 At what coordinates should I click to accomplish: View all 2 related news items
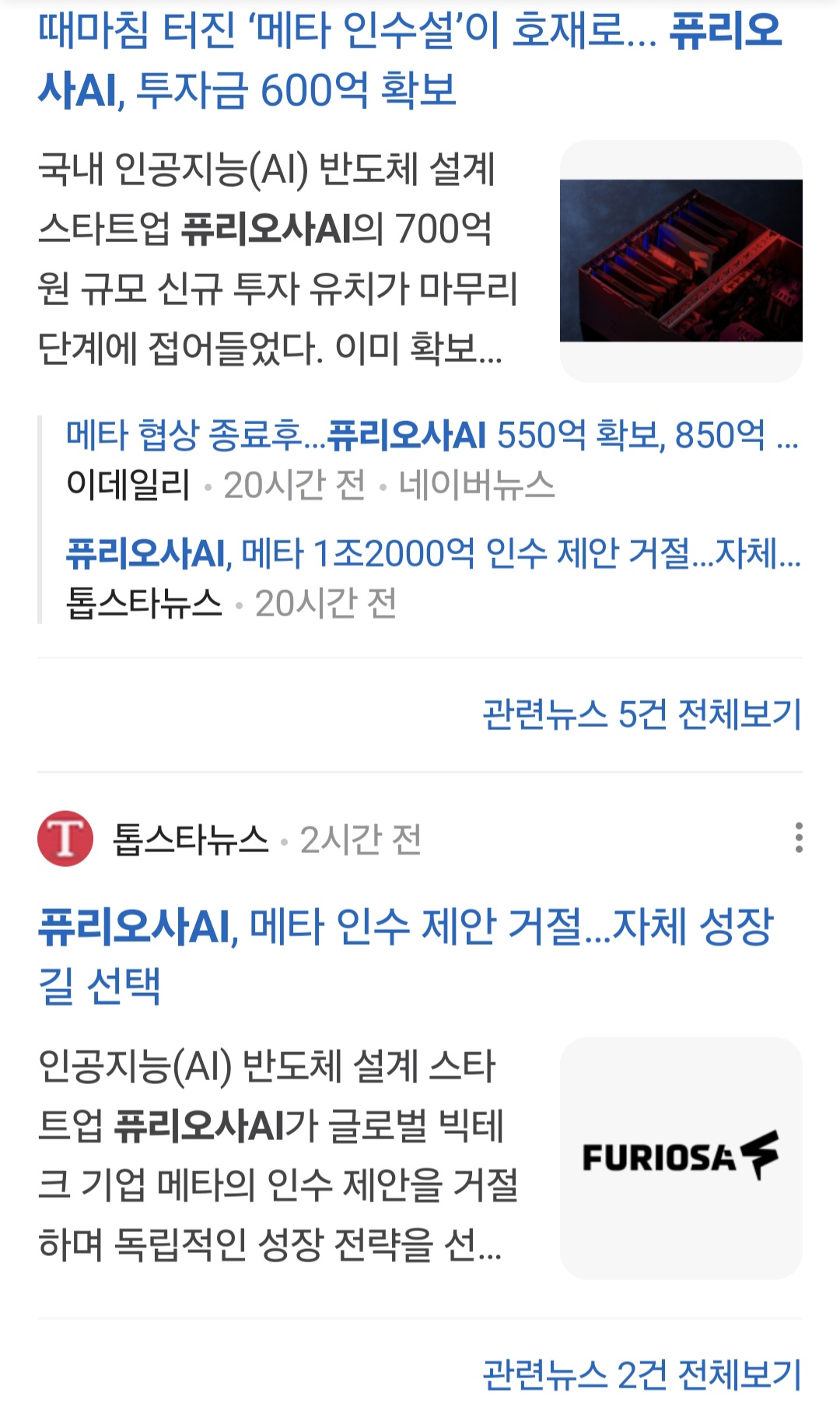click(x=642, y=1375)
